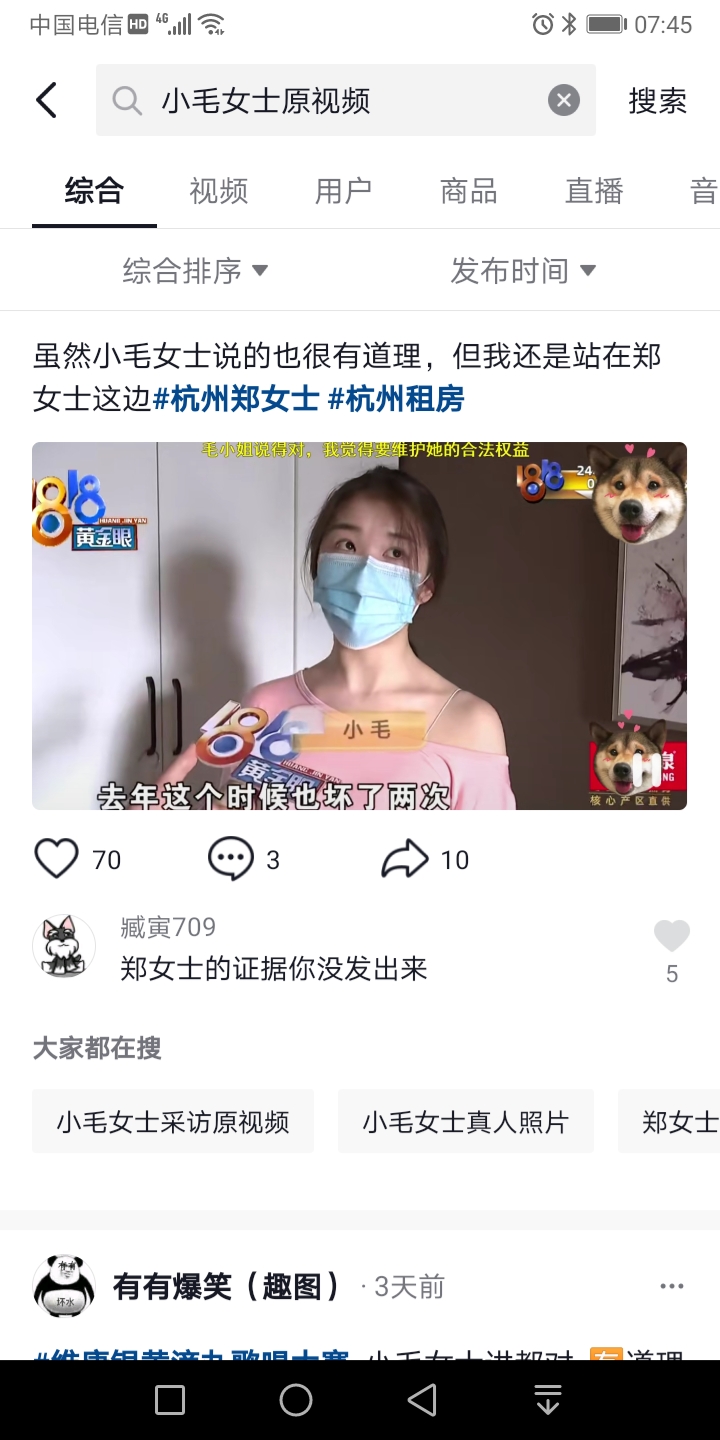Switch to the 直播 tab
The image size is (720, 1440).
pos(594,191)
